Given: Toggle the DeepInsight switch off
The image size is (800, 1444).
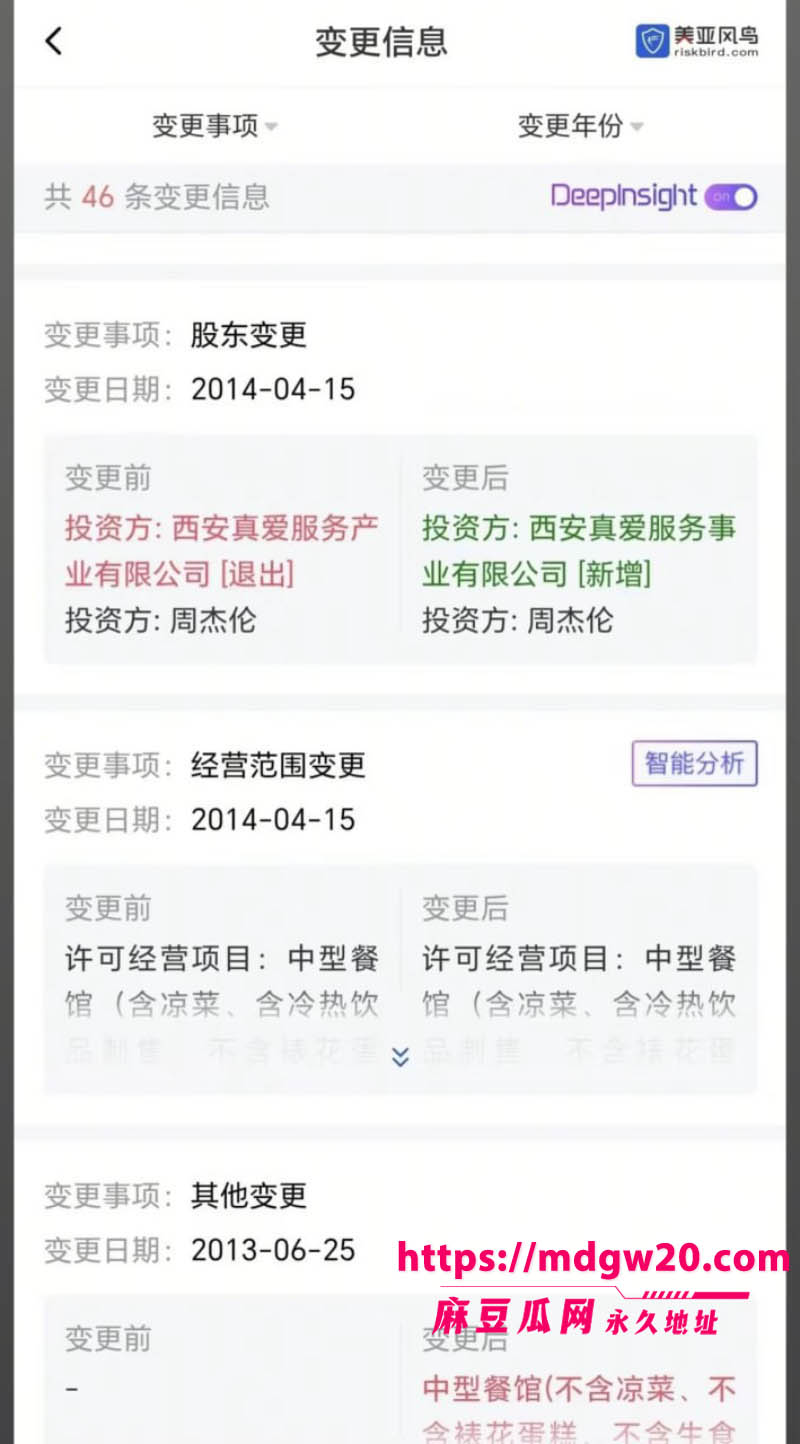Looking at the screenshot, I should click(731, 197).
